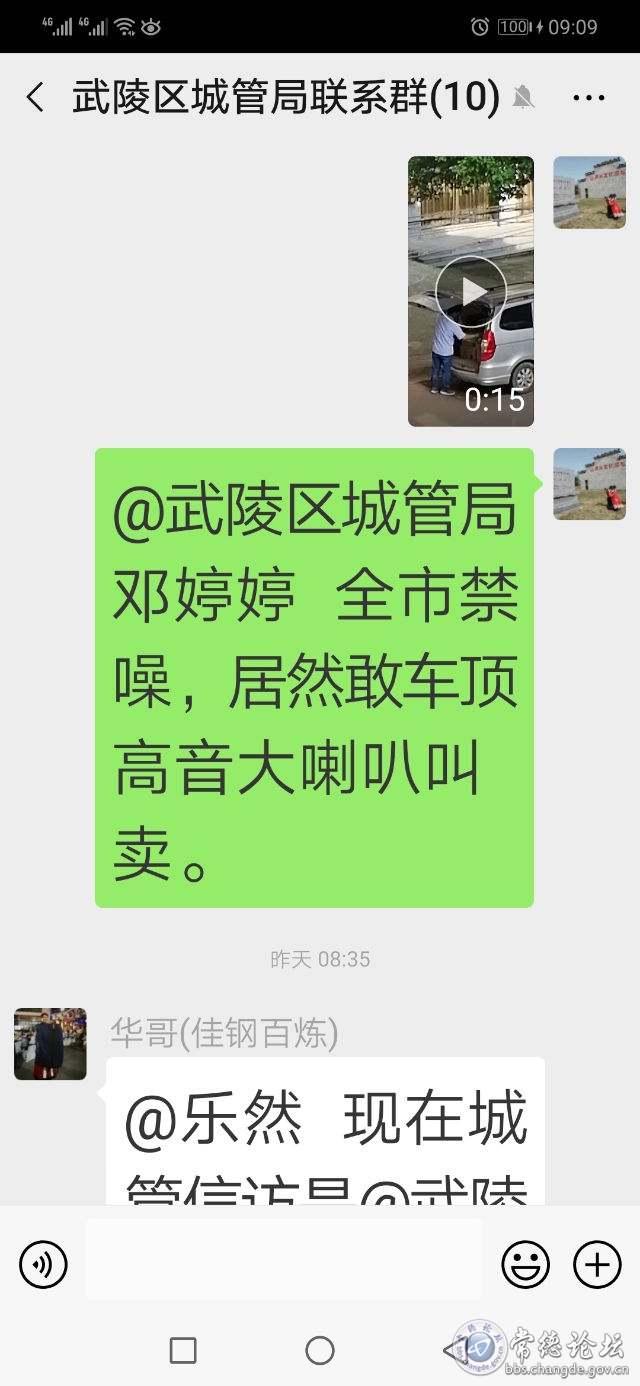Switch to voice message input

[x=43, y=1265]
